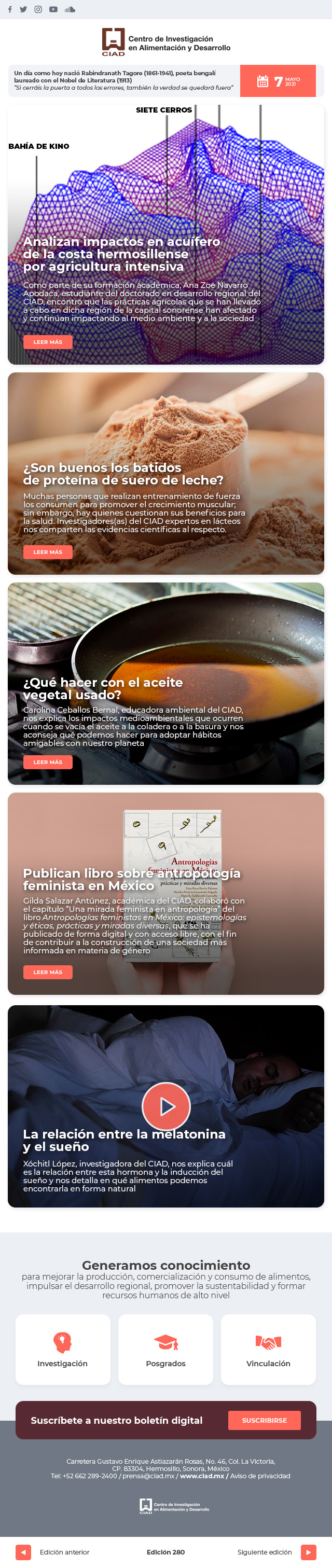Tap Leer más on the acuífero article
Viewport: 332px width, 1568px height.
pyautogui.click(x=48, y=342)
